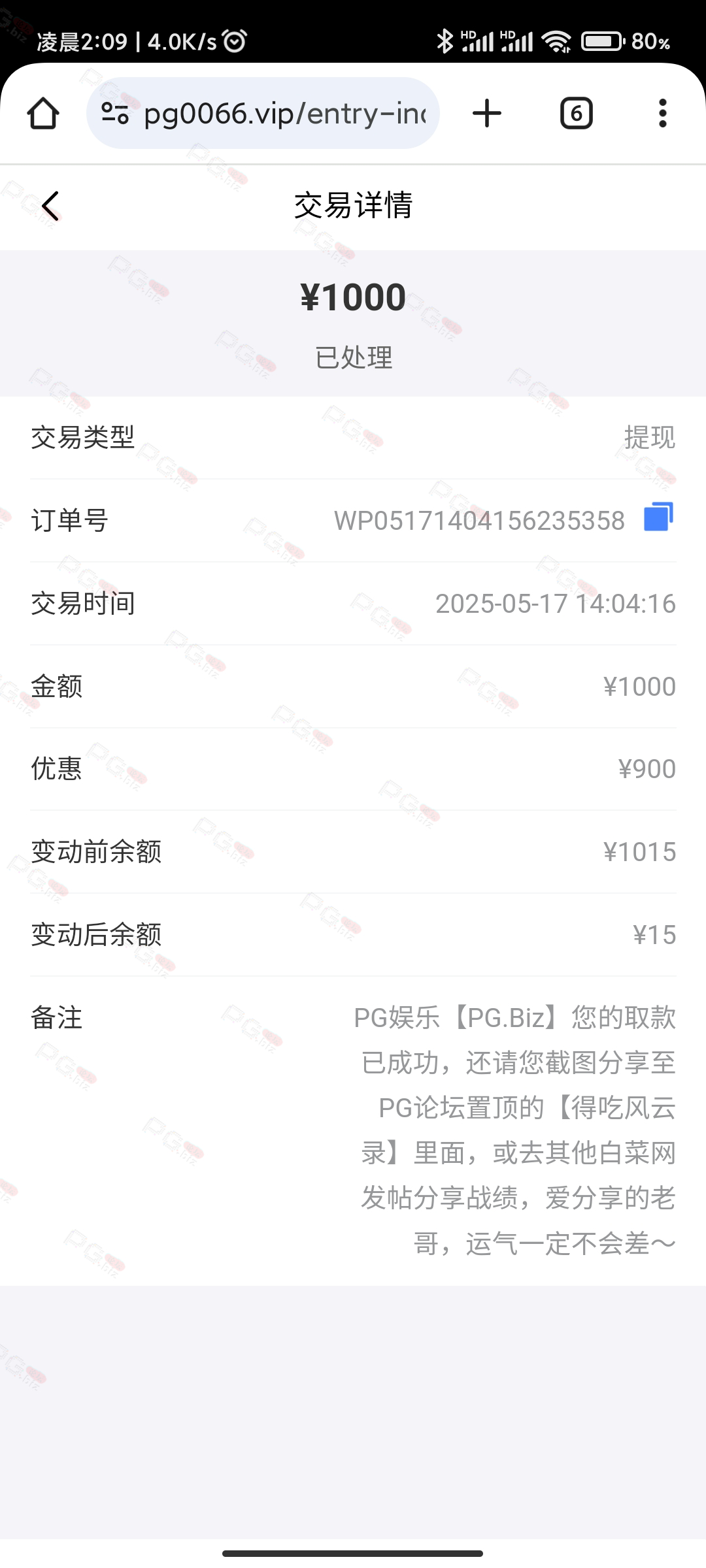706x1568 pixels.
Task: Open the tab switcher showing 6 tabs
Action: tap(577, 114)
